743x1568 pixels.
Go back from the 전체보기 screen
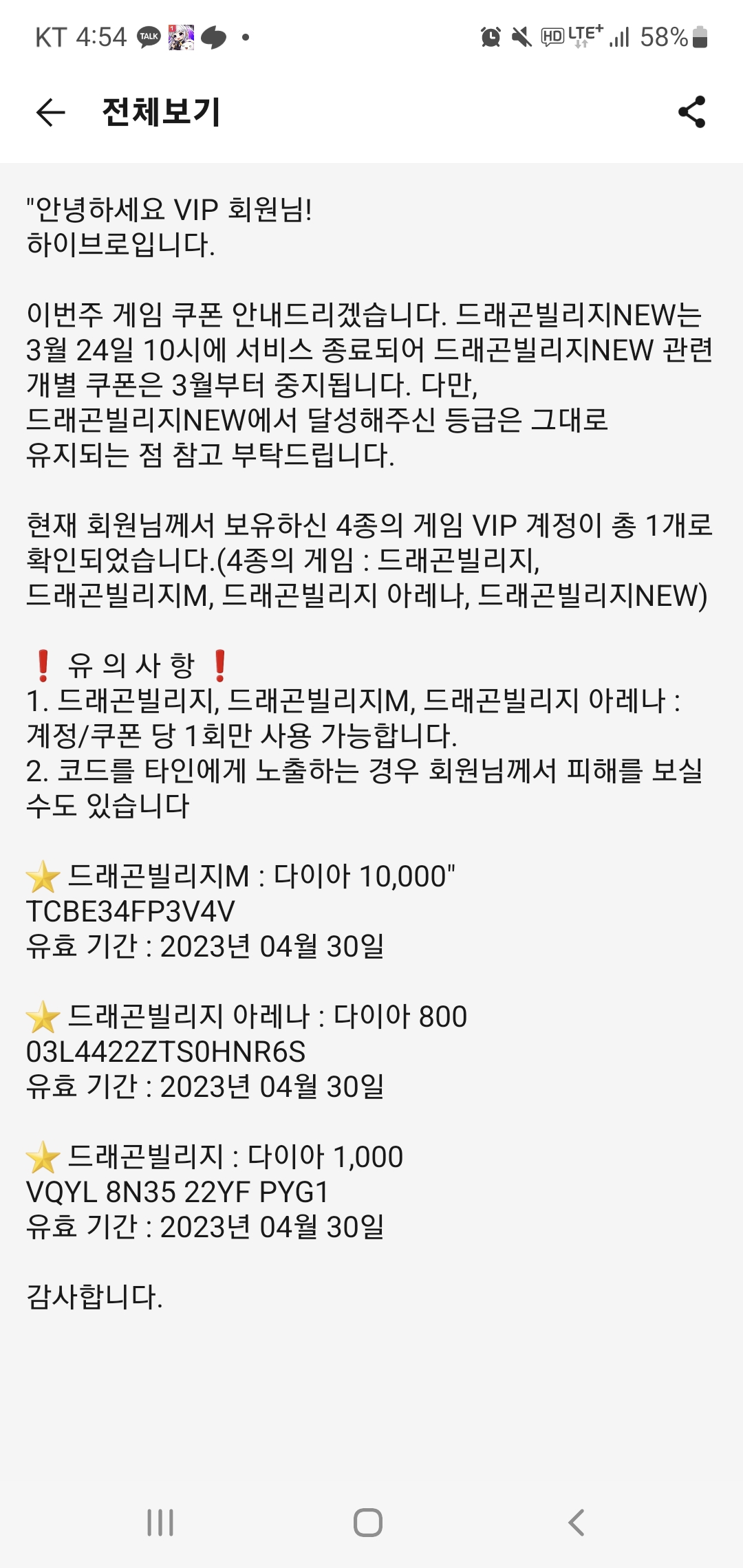click(50, 112)
